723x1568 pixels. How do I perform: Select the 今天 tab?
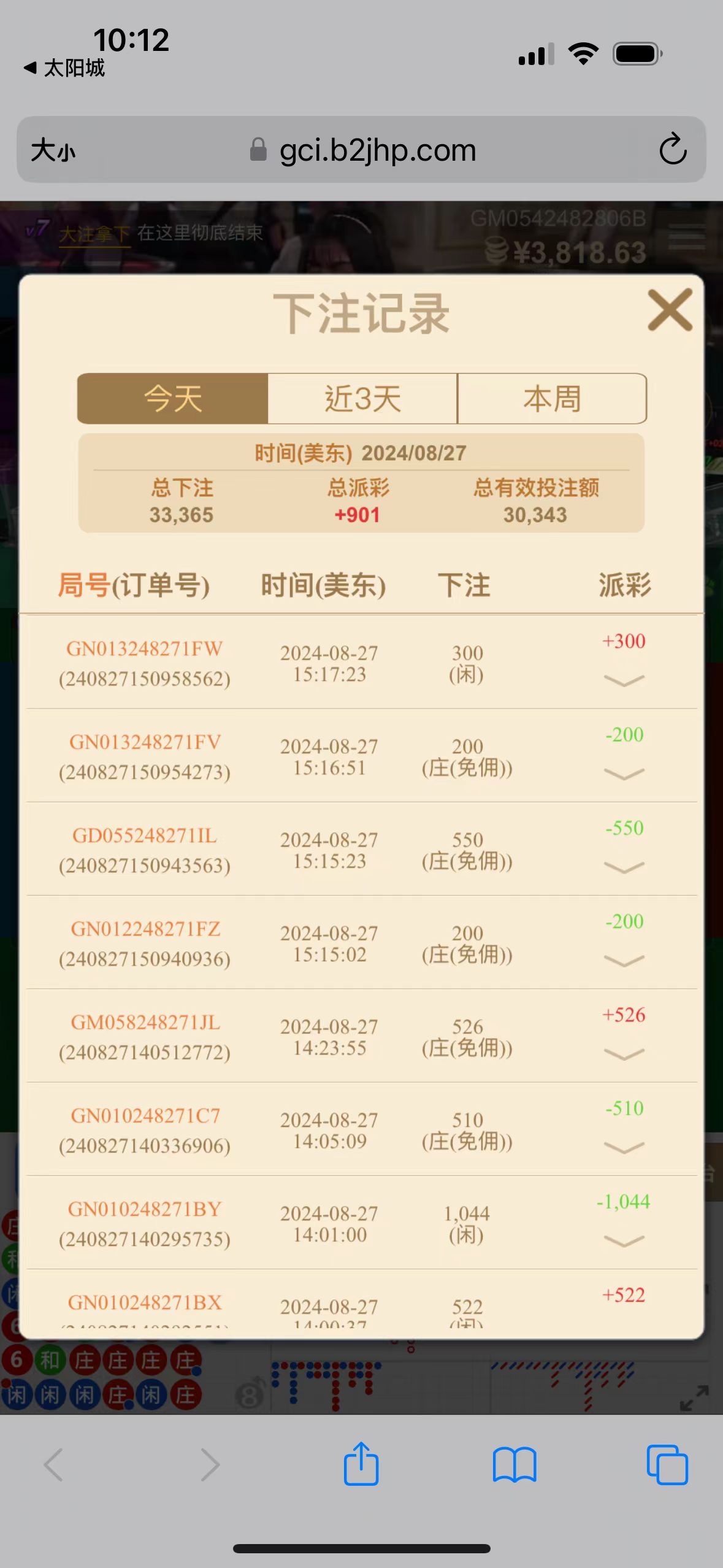click(x=173, y=399)
